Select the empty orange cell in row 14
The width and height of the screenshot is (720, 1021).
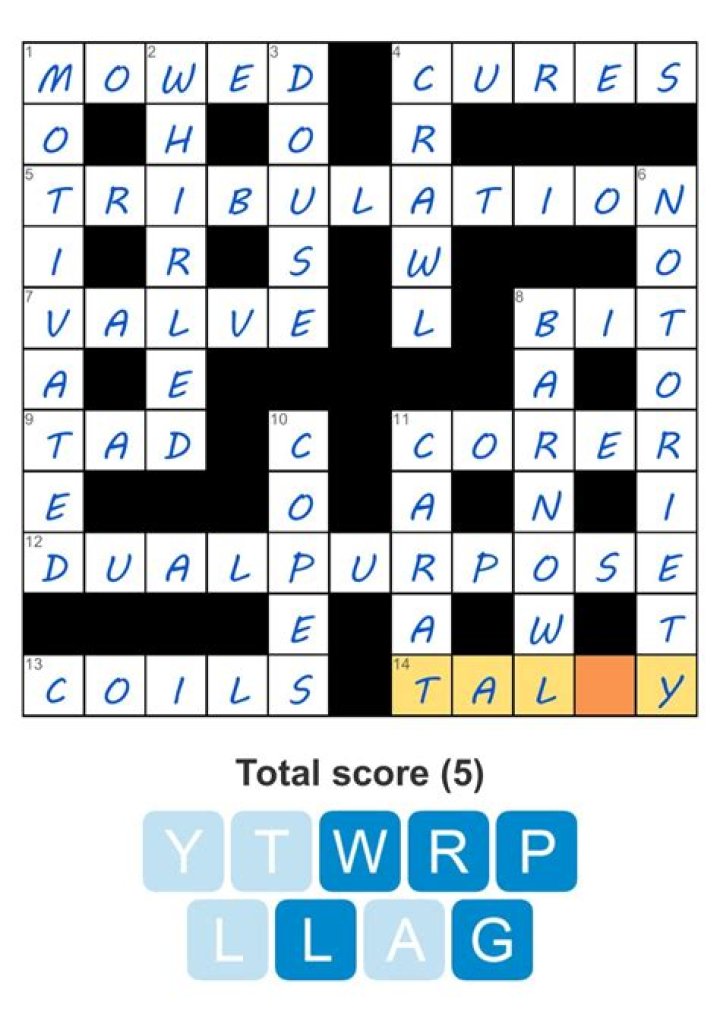coord(605,687)
